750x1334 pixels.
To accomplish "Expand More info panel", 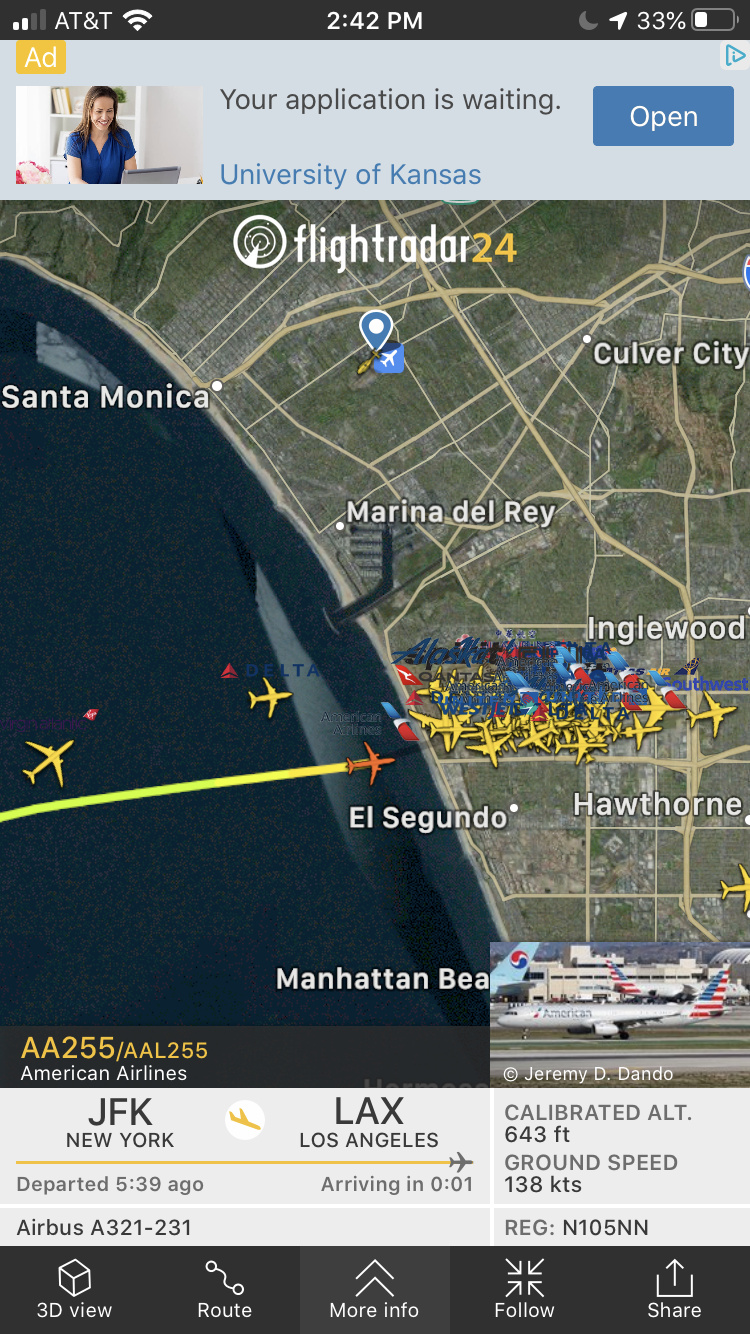I will click(374, 1289).
